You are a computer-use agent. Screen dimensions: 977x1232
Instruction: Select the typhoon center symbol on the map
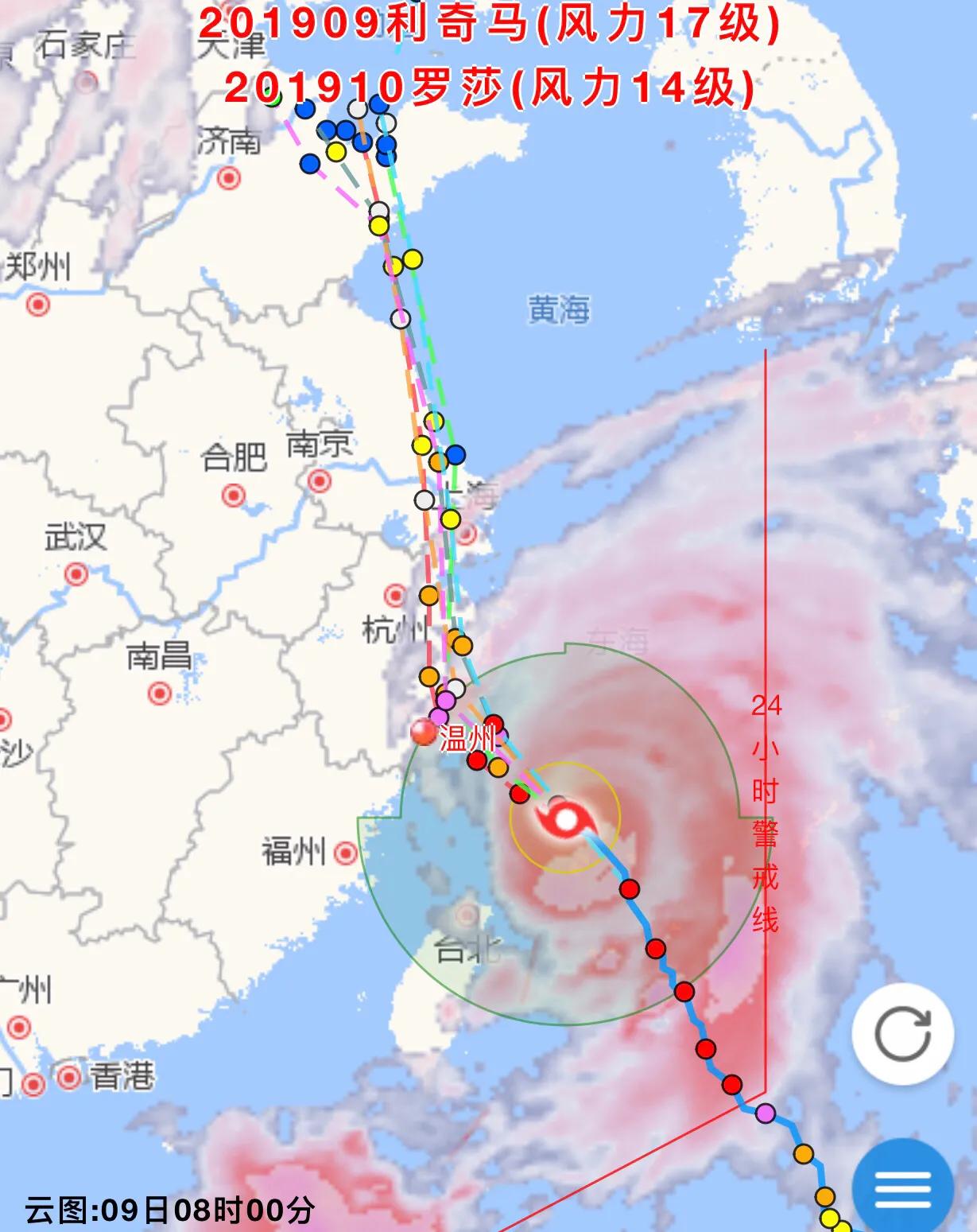coord(564,819)
